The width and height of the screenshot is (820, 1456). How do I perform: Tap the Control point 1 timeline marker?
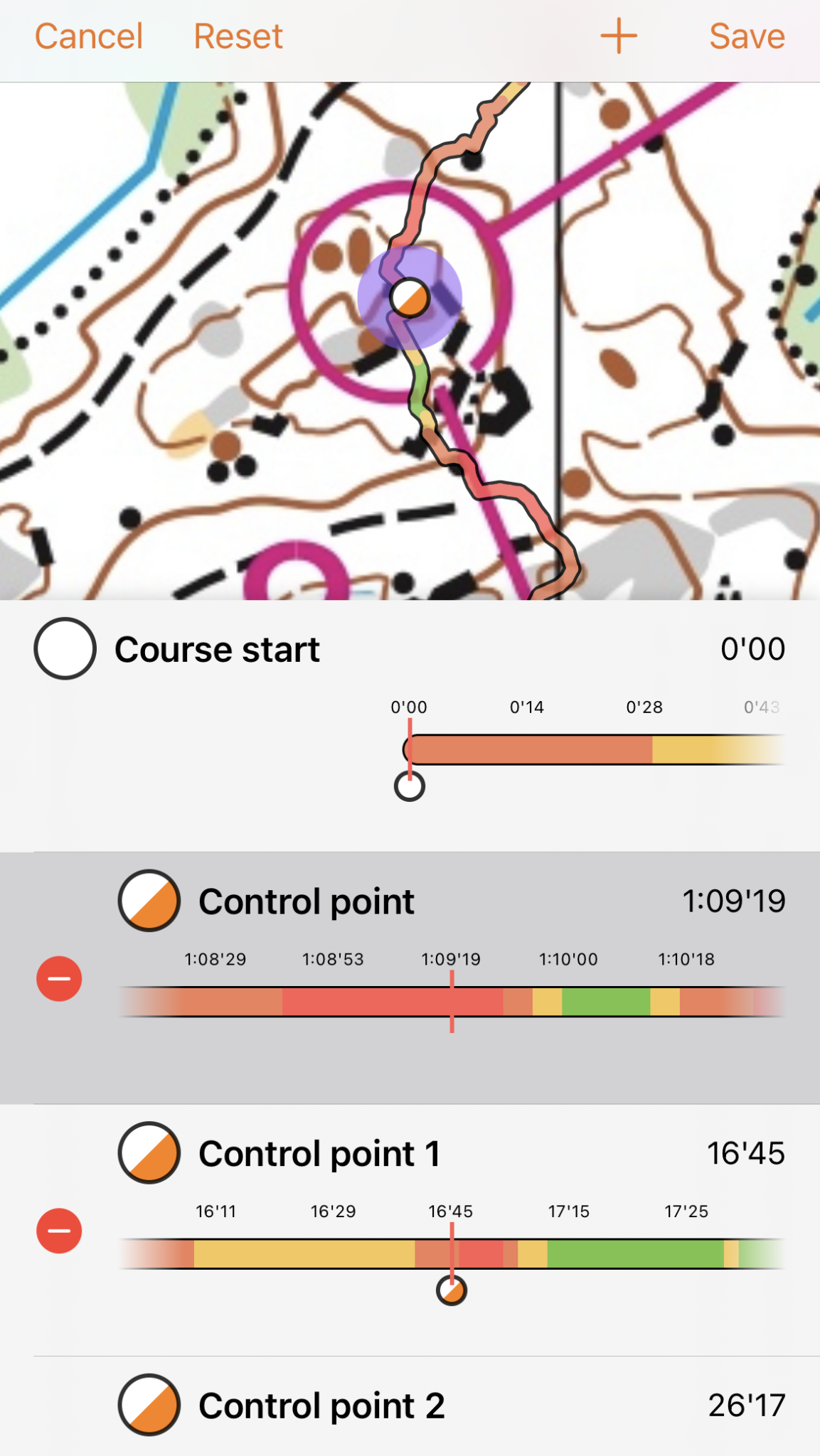pos(452,1290)
